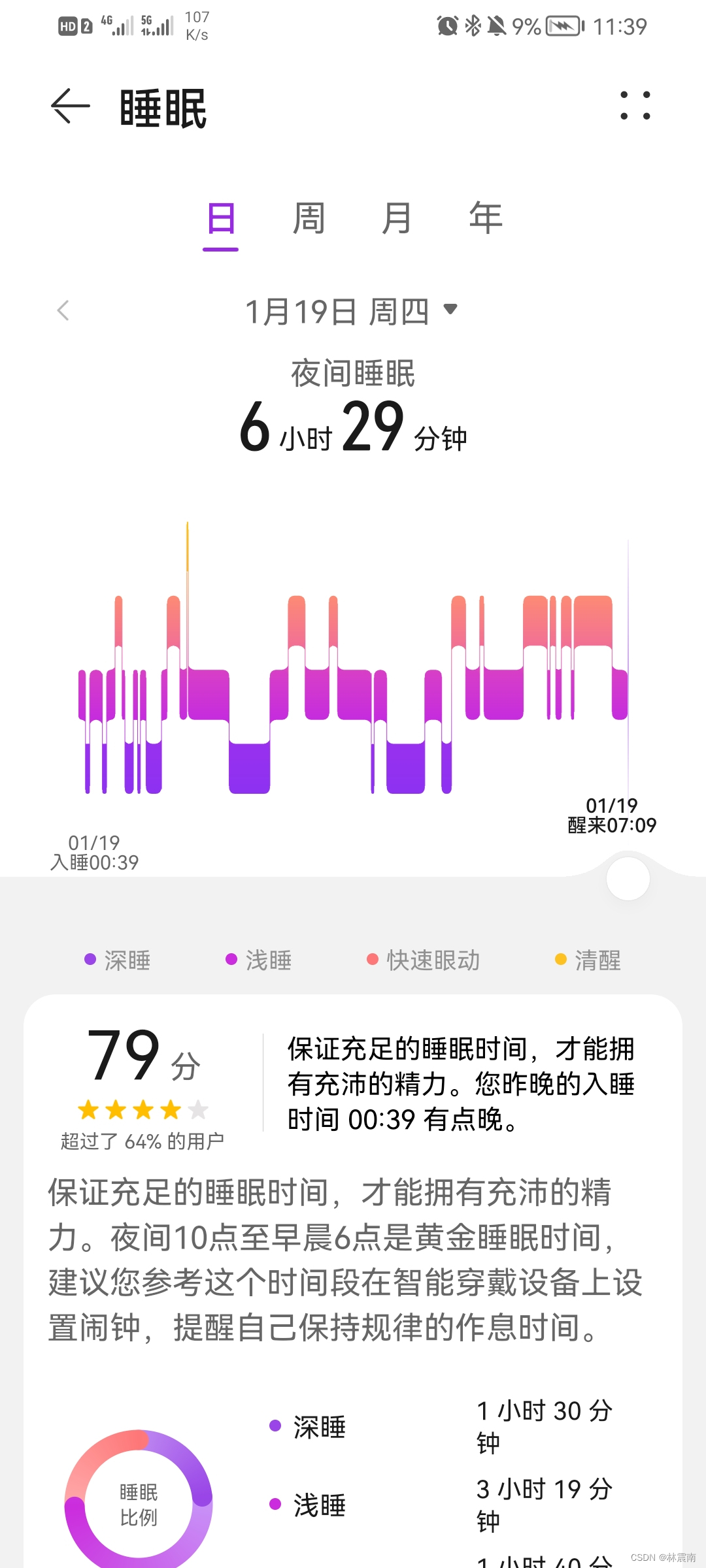This screenshot has height=1568, width=706.
Task: Enable the 年 view mode
Action: click(485, 219)
